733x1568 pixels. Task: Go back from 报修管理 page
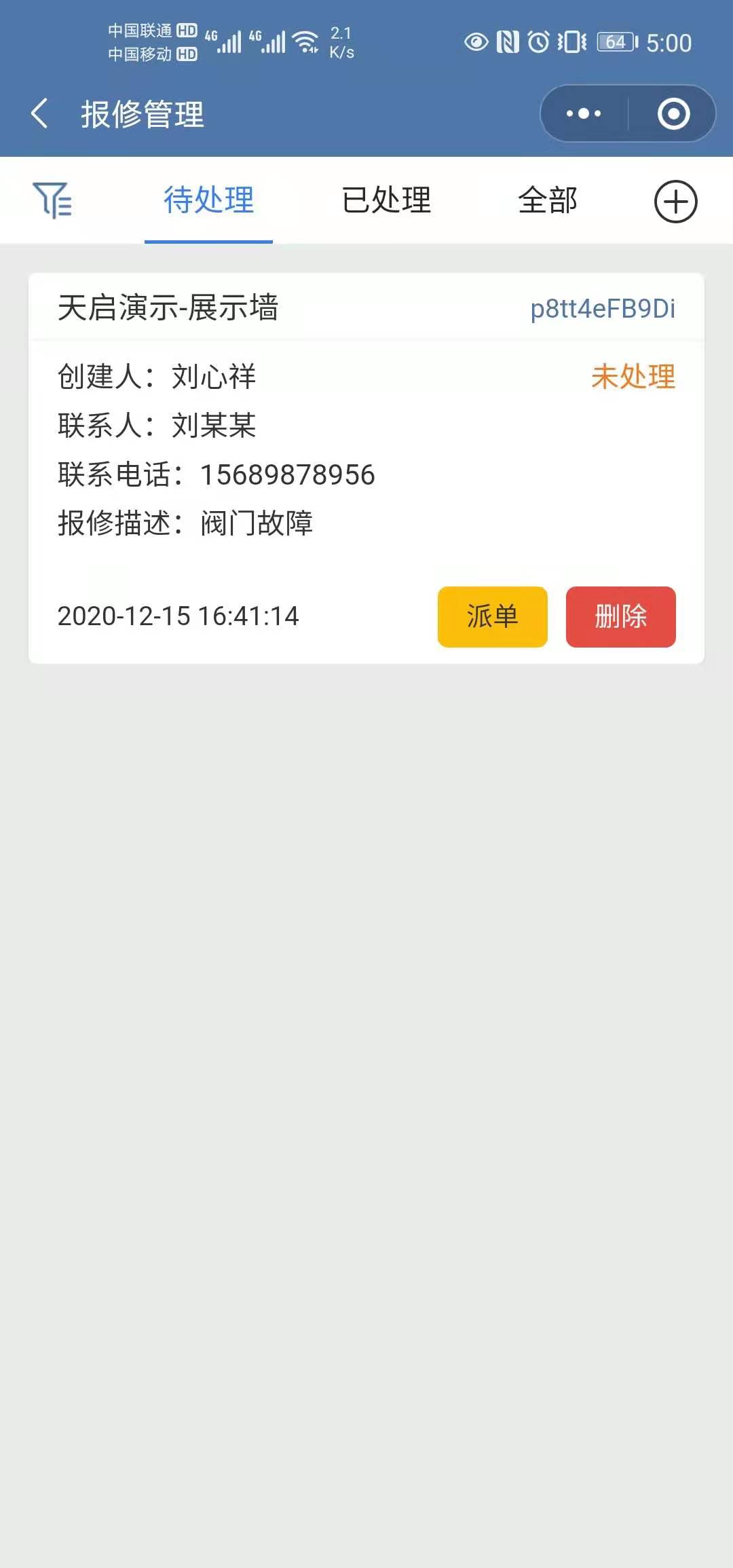pyautogui.click(x=40, y=113)
